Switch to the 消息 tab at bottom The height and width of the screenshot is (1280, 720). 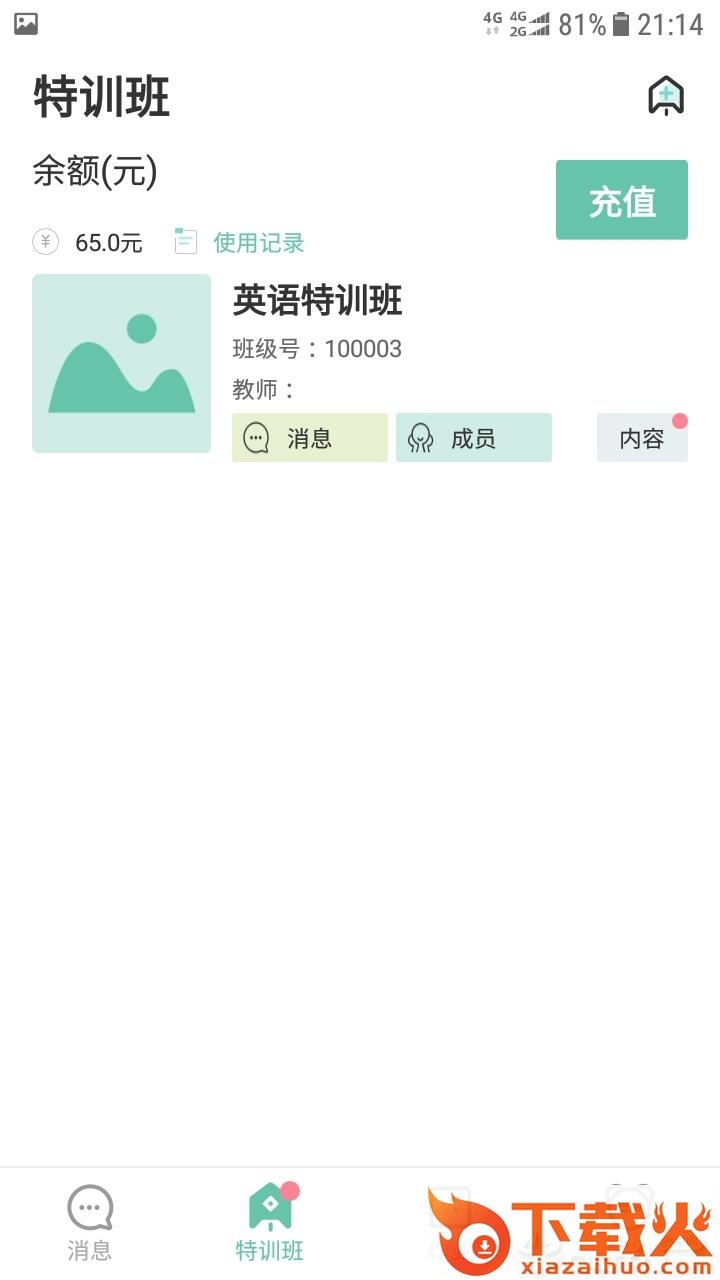[x=90, y=1222]
